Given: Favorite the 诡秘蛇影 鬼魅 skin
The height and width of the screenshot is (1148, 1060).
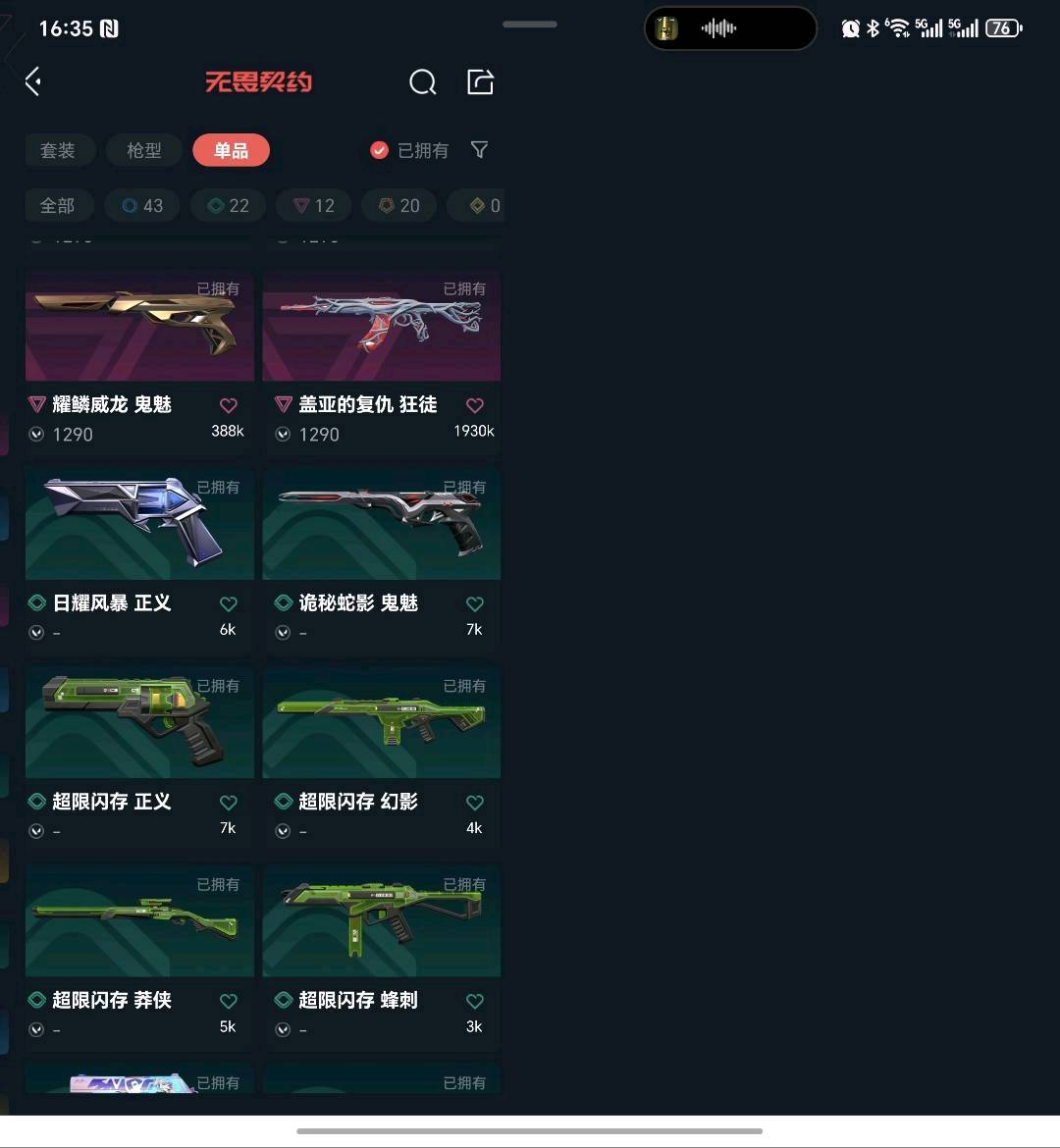Looking at the screenshot, I should tap(475, 603).
